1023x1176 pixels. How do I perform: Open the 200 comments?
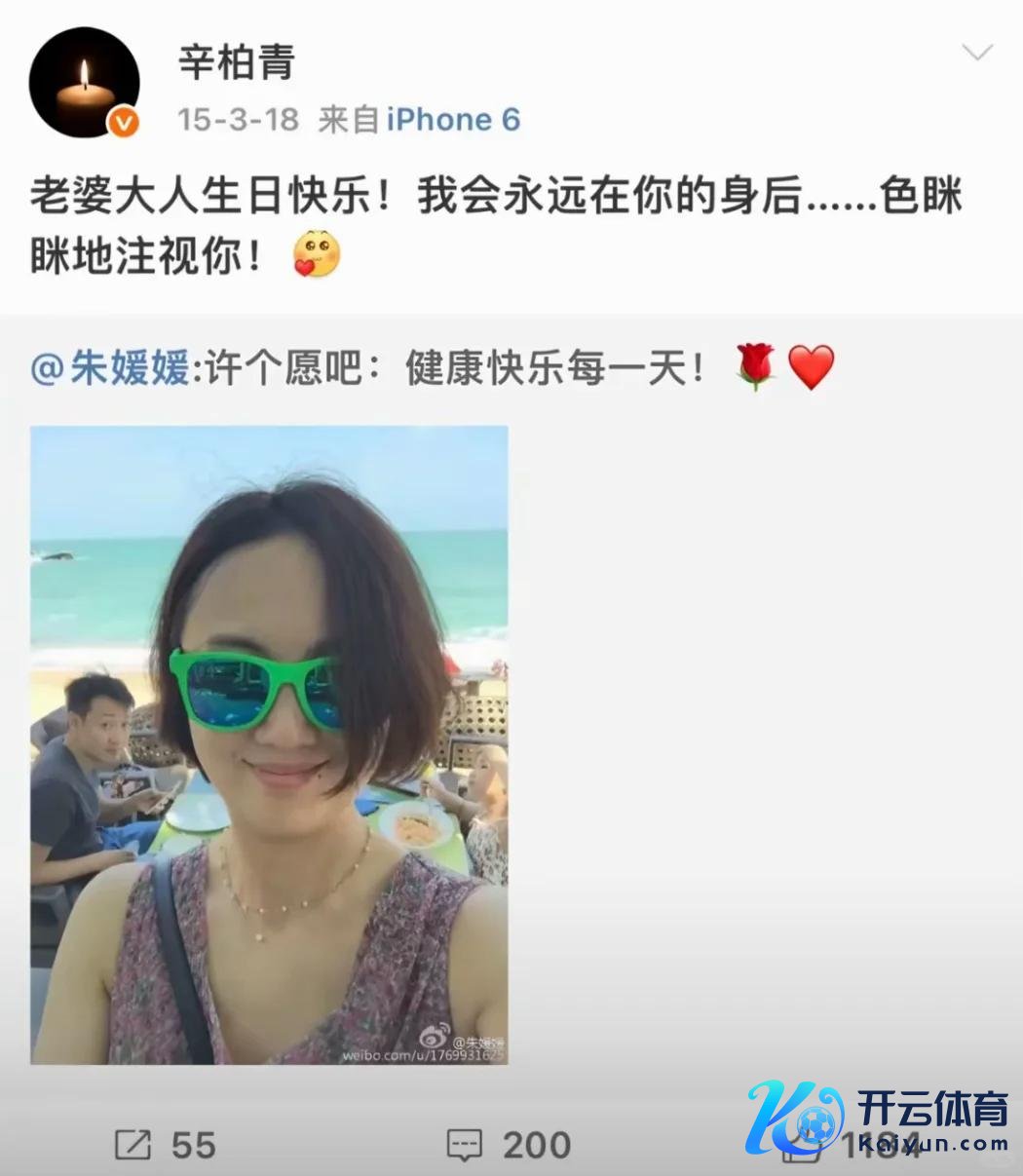coord(508,1144)
